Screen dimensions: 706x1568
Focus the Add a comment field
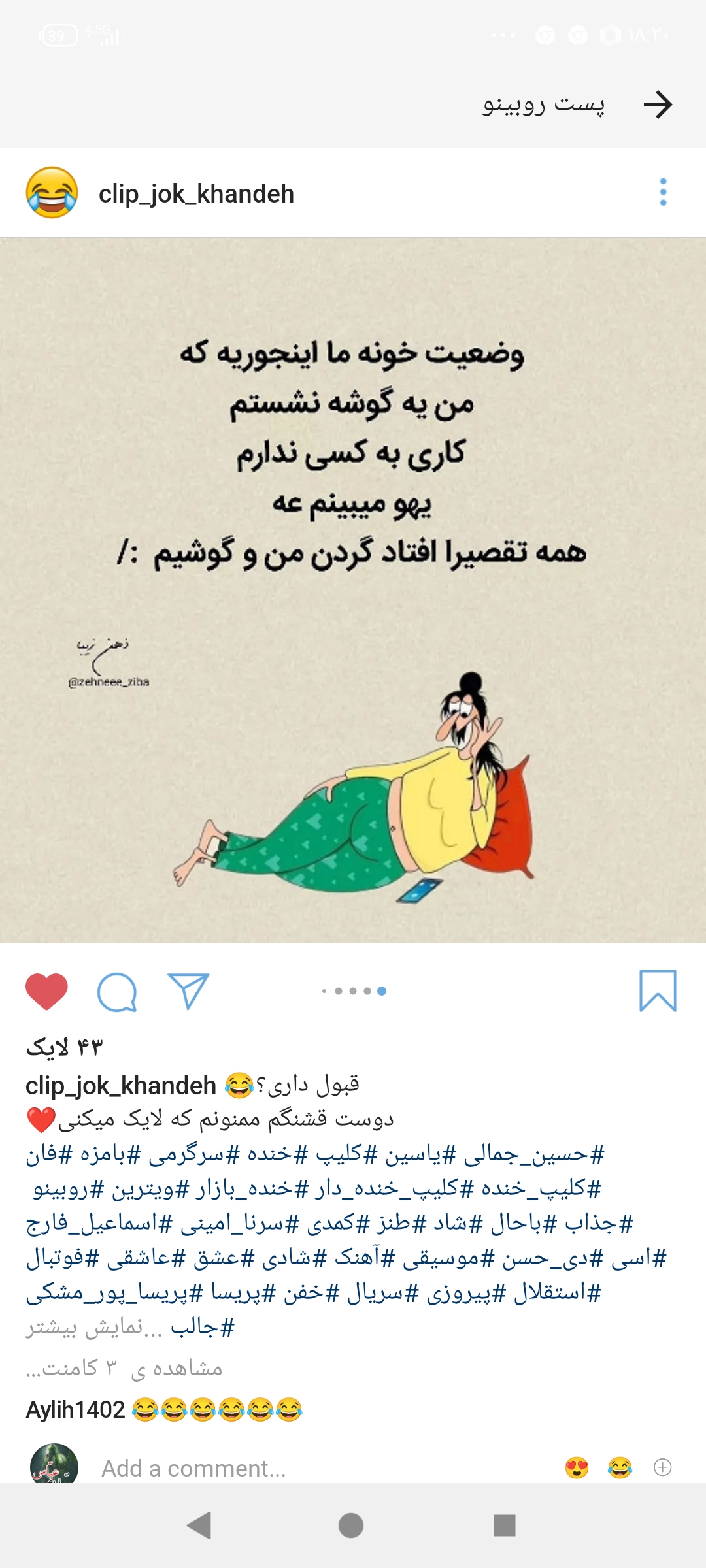click(x=193, y=1468)
